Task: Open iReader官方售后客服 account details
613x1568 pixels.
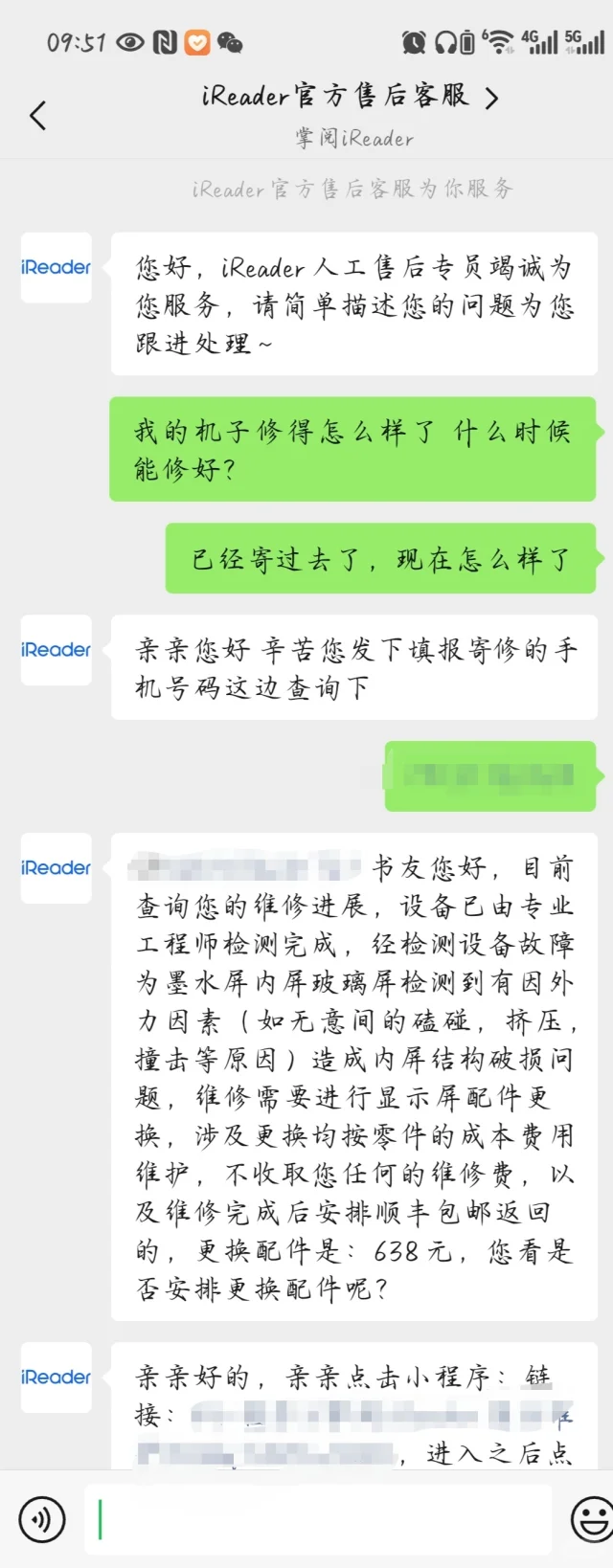Action: 351,97
